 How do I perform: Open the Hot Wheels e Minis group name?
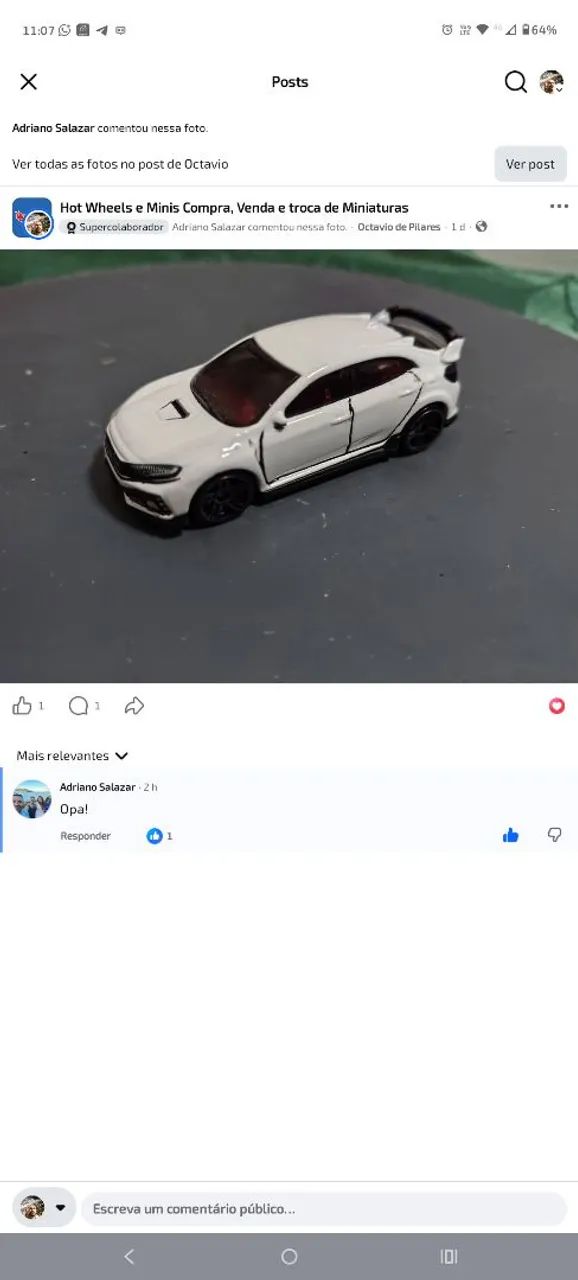(x=234, y=208)
